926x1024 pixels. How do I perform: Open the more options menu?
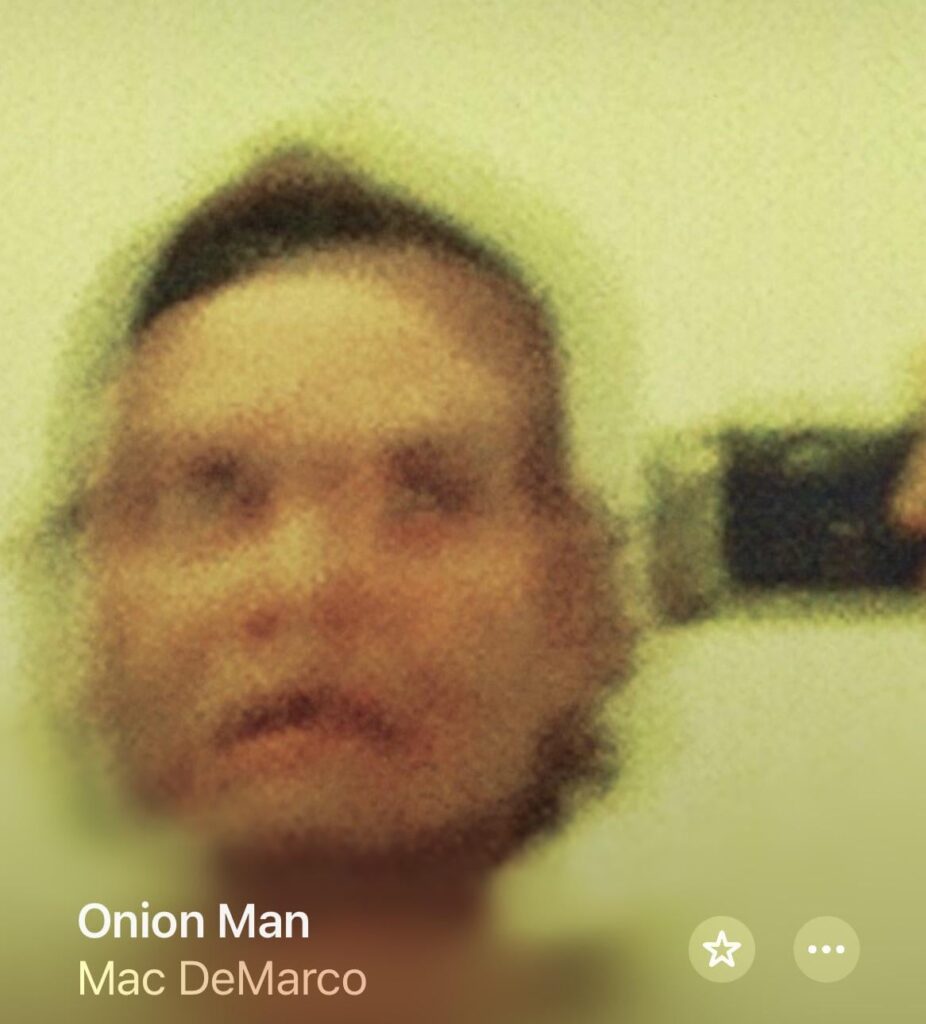coord(826,949)
